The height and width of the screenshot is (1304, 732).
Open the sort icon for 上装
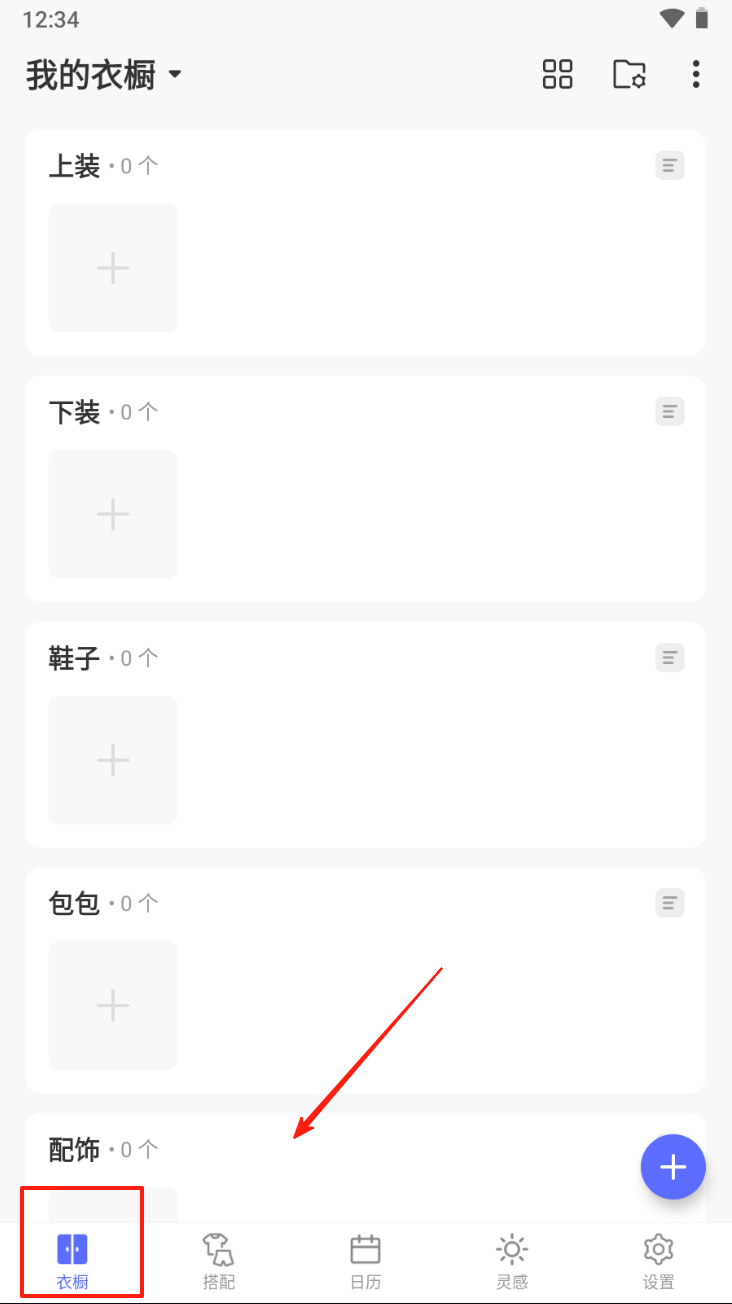[x=670, y=165]
